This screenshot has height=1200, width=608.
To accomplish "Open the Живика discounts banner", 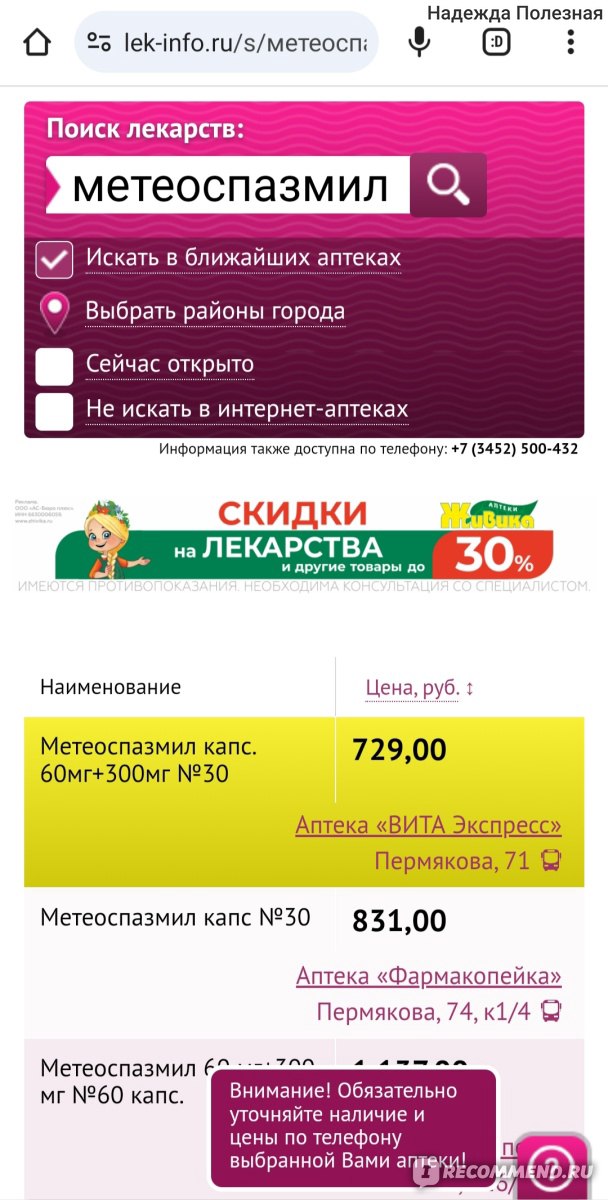I will (x=304, y=539).
